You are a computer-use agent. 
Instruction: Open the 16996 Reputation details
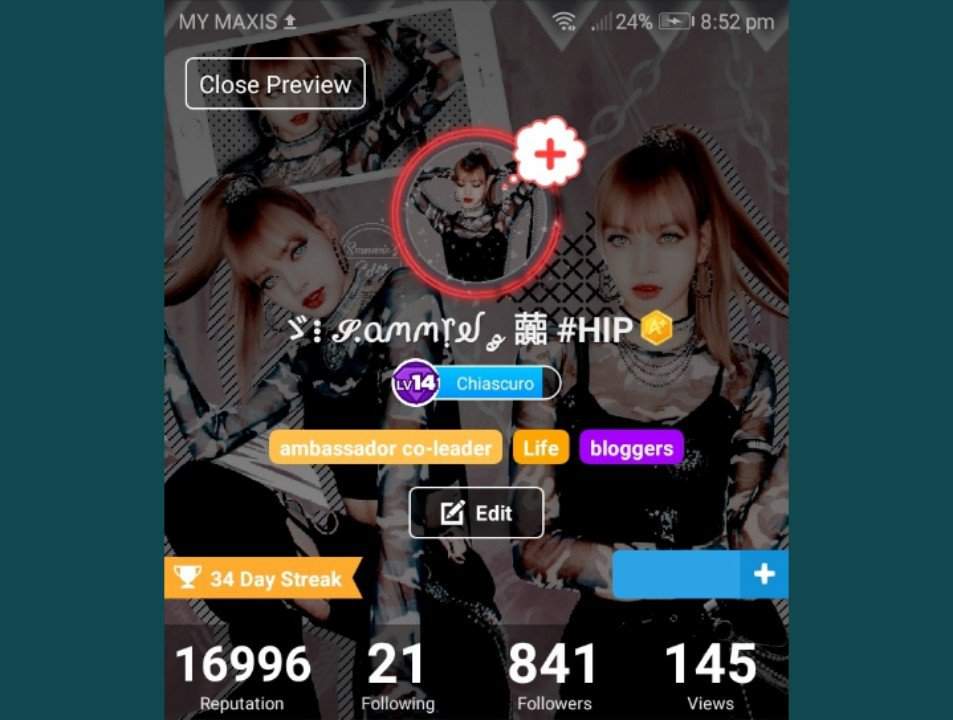[243, 677]
